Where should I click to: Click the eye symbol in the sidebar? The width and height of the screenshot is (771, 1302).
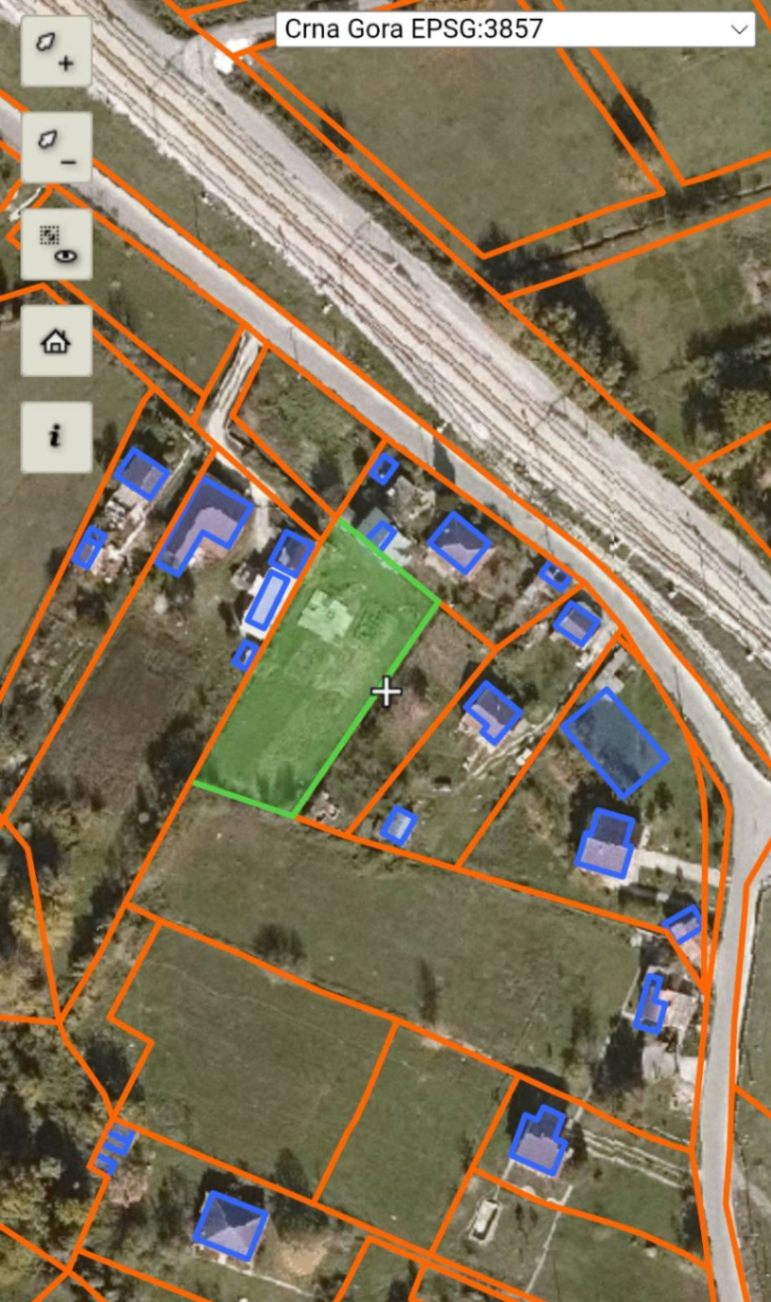tap(64, 256)
